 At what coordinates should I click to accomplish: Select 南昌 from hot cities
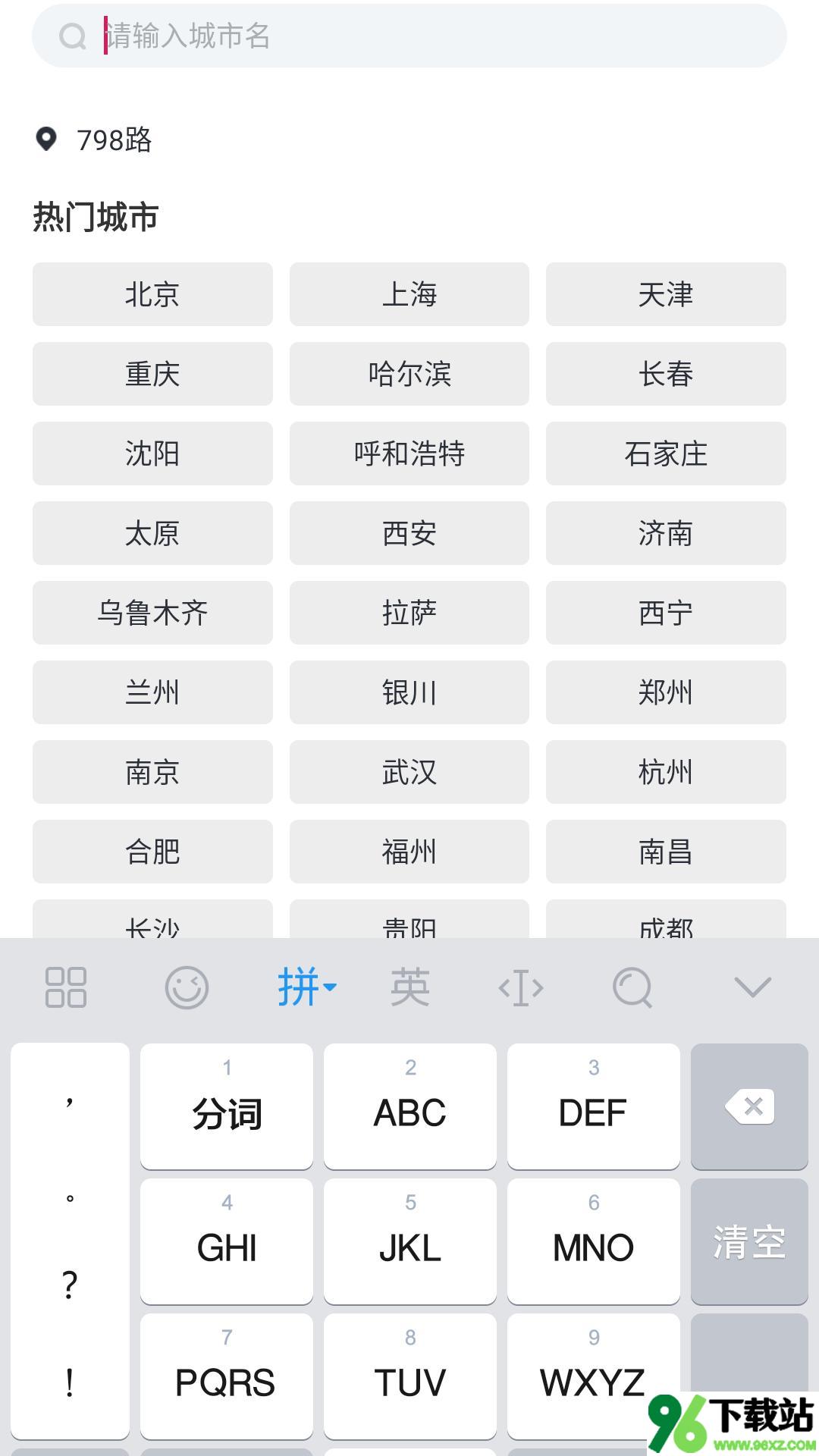pyautogui.click(x=666, y=852)
